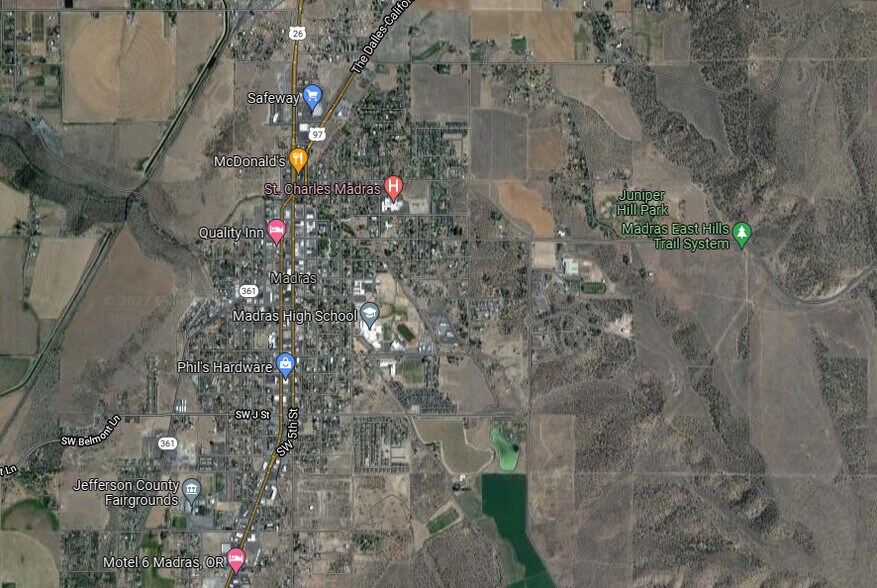This screenshot has width=877, height=588.
Task: Tap the St. Charles Madras hospital pin
Action: 394,186
